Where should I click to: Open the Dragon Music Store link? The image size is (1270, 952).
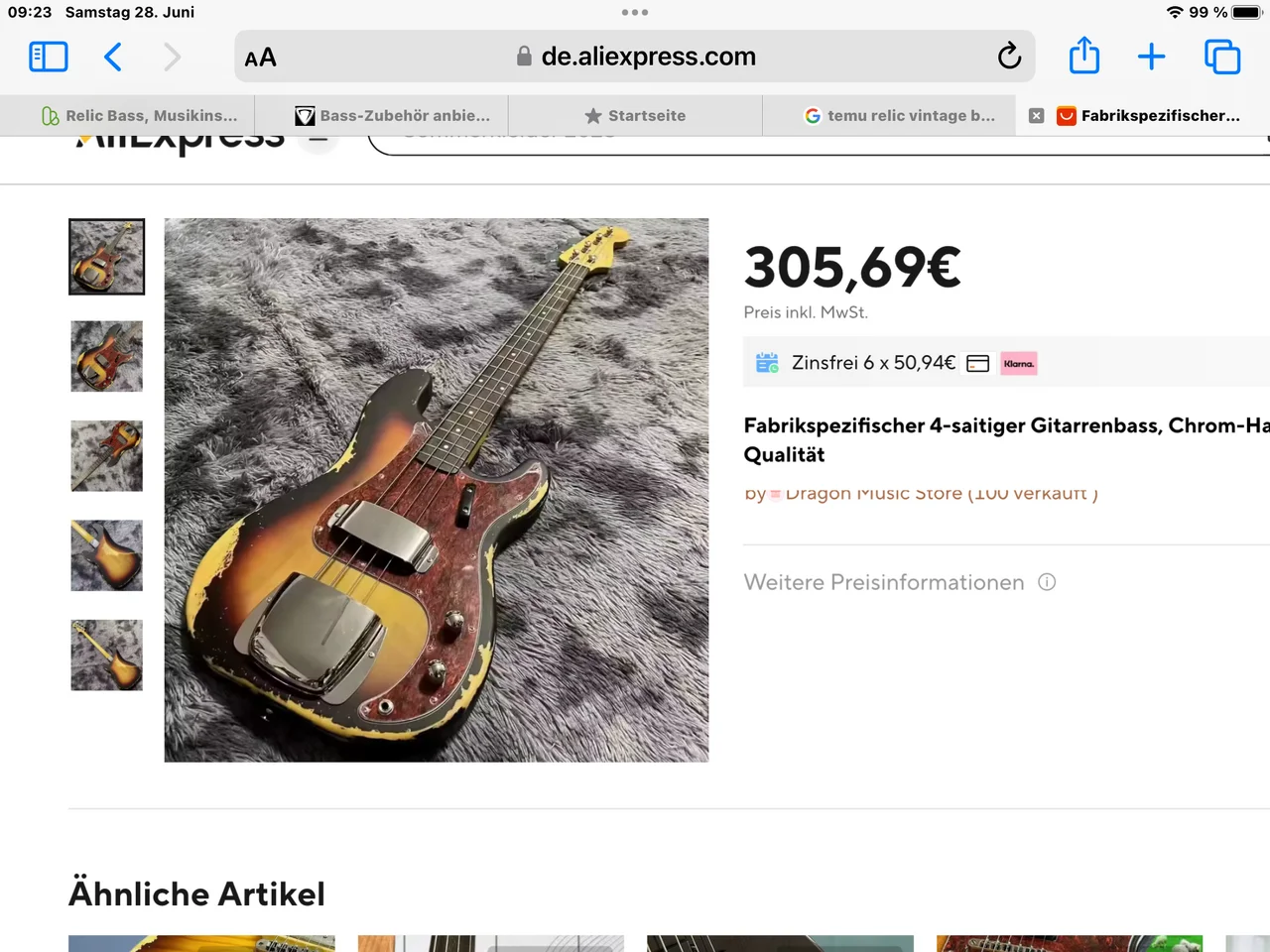pos(873,493)
